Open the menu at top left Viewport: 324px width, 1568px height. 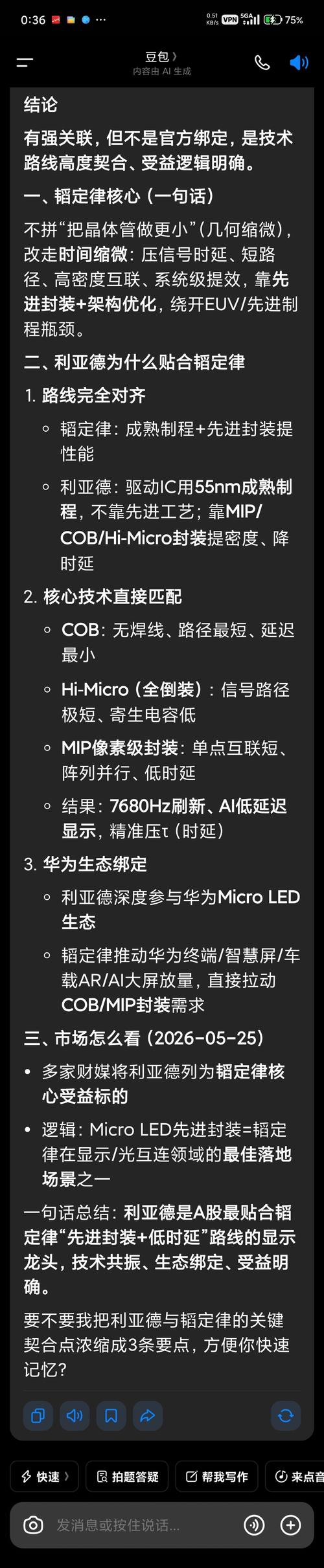(x=25, y=62)
